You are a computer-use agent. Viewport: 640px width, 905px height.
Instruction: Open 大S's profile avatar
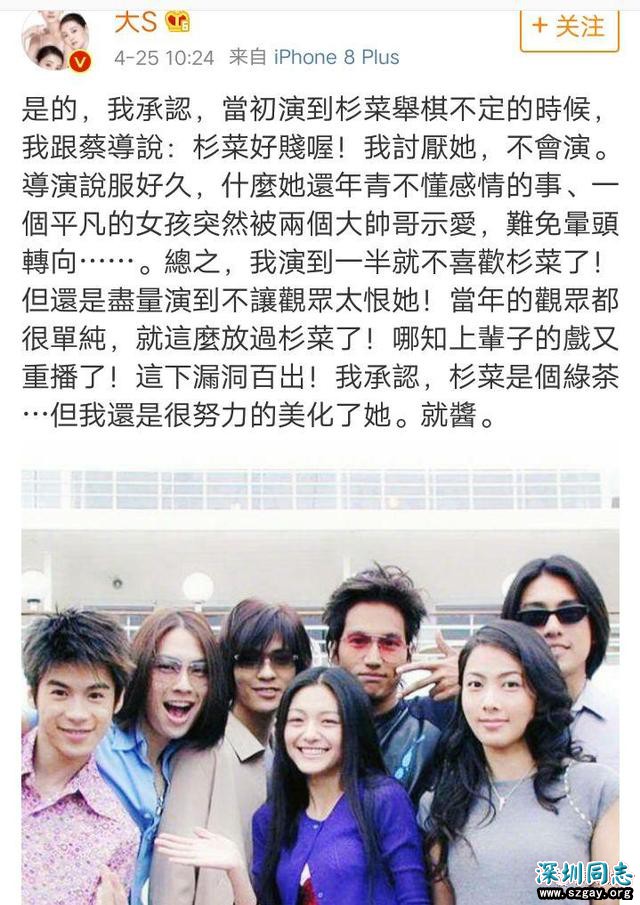[x=56, y=38]
